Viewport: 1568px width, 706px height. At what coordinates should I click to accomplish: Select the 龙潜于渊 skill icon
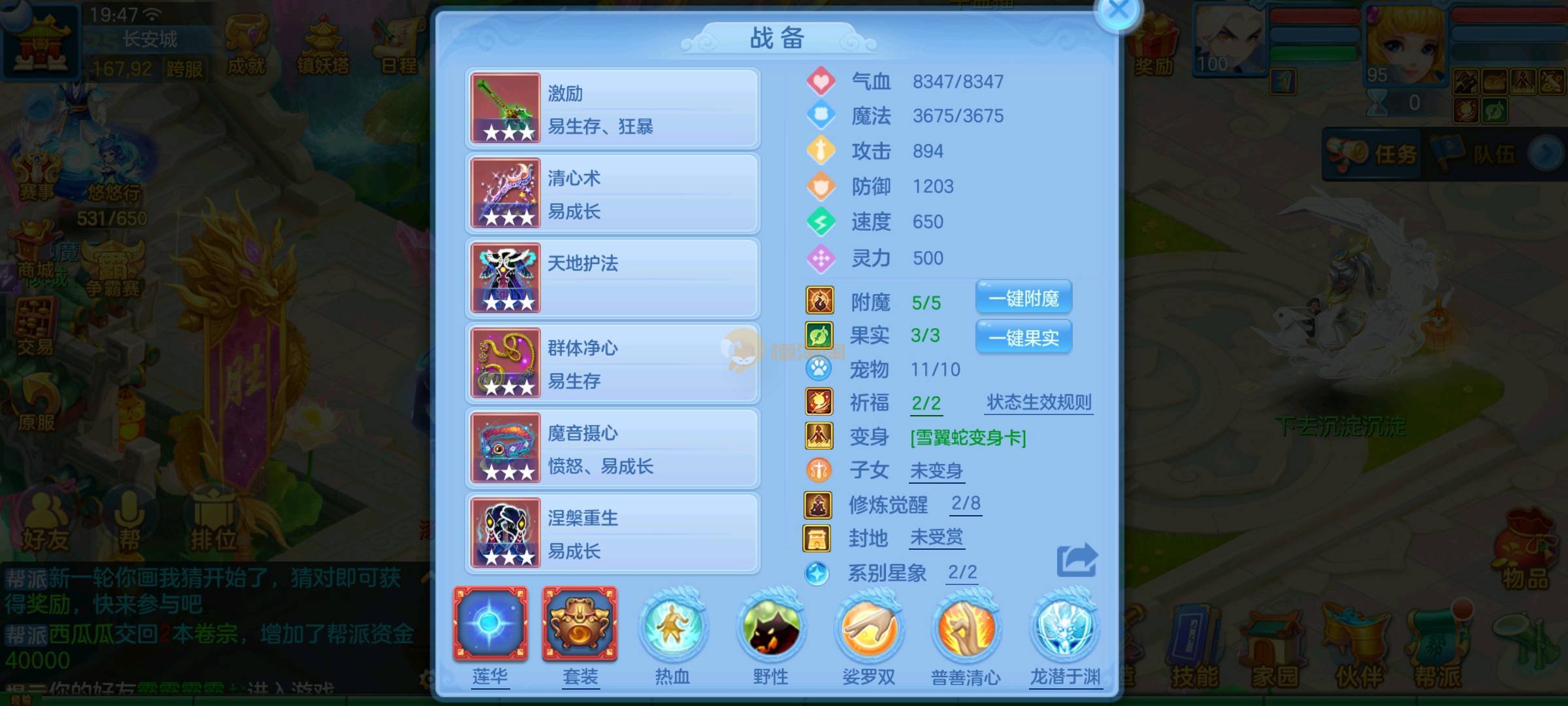pos(1065,628)
